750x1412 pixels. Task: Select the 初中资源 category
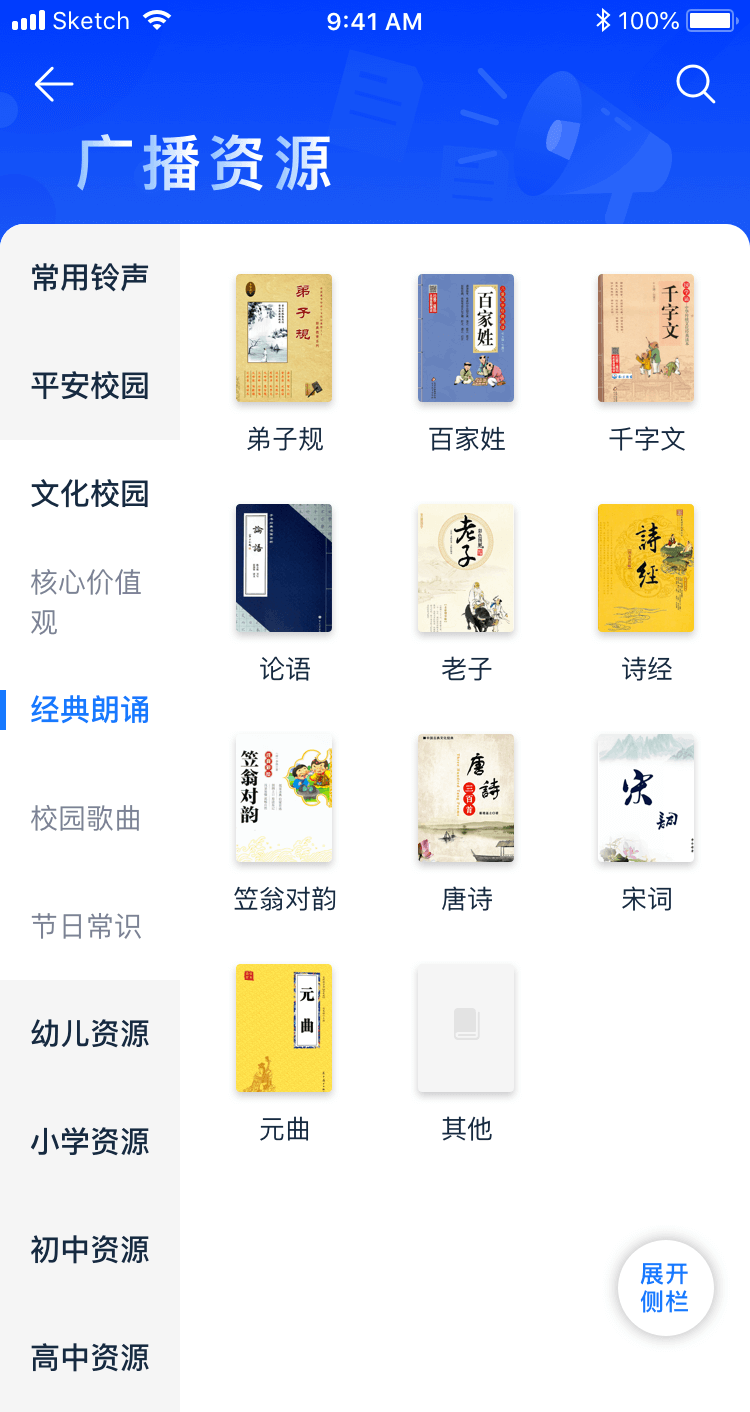pyautogui.click(x=90, y=1249)
